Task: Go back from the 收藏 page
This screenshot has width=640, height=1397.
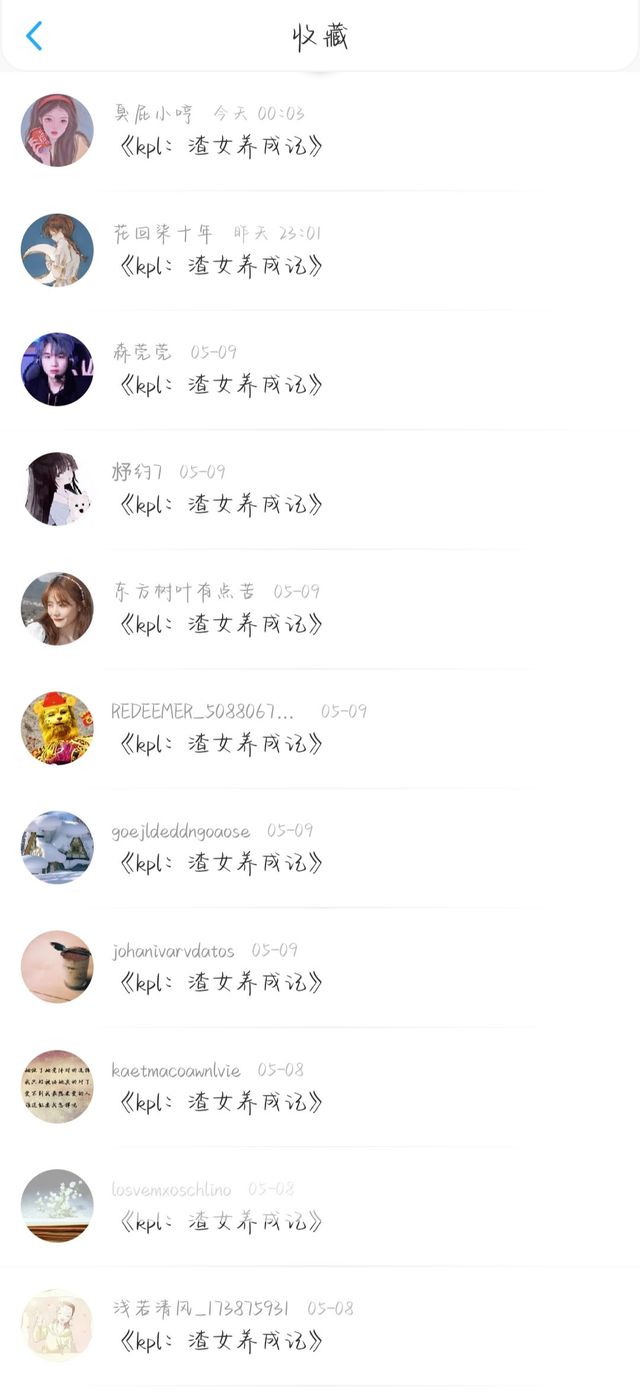Action: click(34, 36)
